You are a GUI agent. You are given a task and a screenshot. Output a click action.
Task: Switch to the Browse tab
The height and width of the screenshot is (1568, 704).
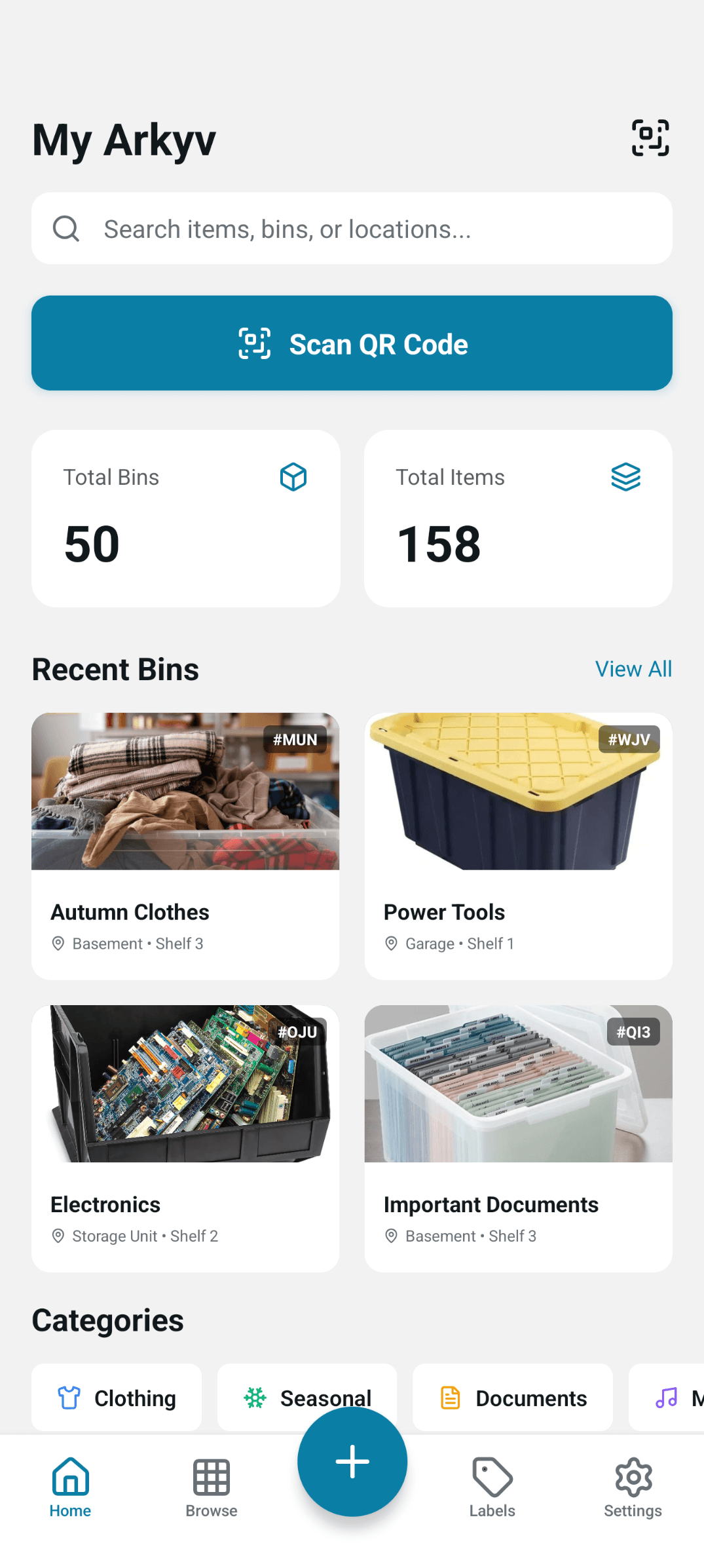tap(211, 1487)
